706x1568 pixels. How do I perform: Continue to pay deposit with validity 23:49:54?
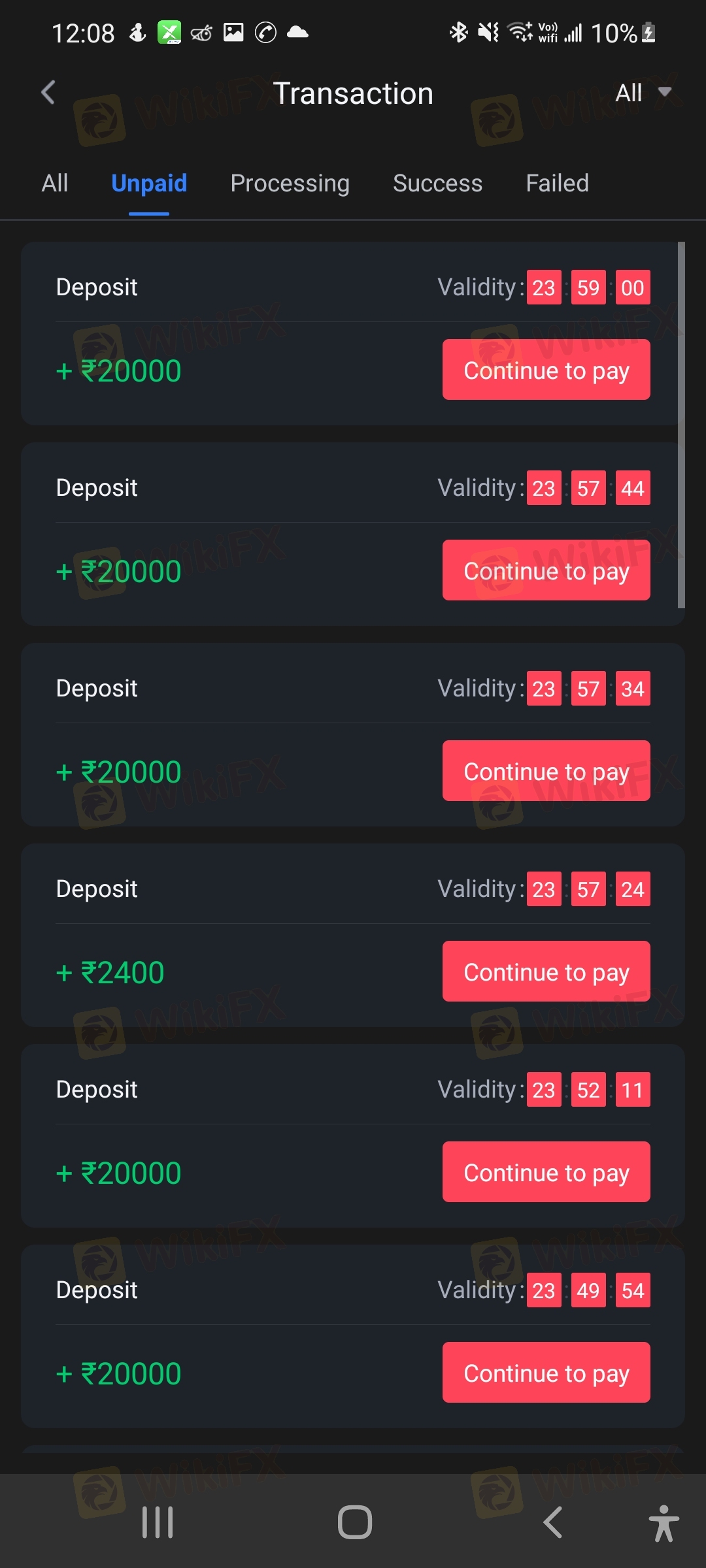(546, 1372)
